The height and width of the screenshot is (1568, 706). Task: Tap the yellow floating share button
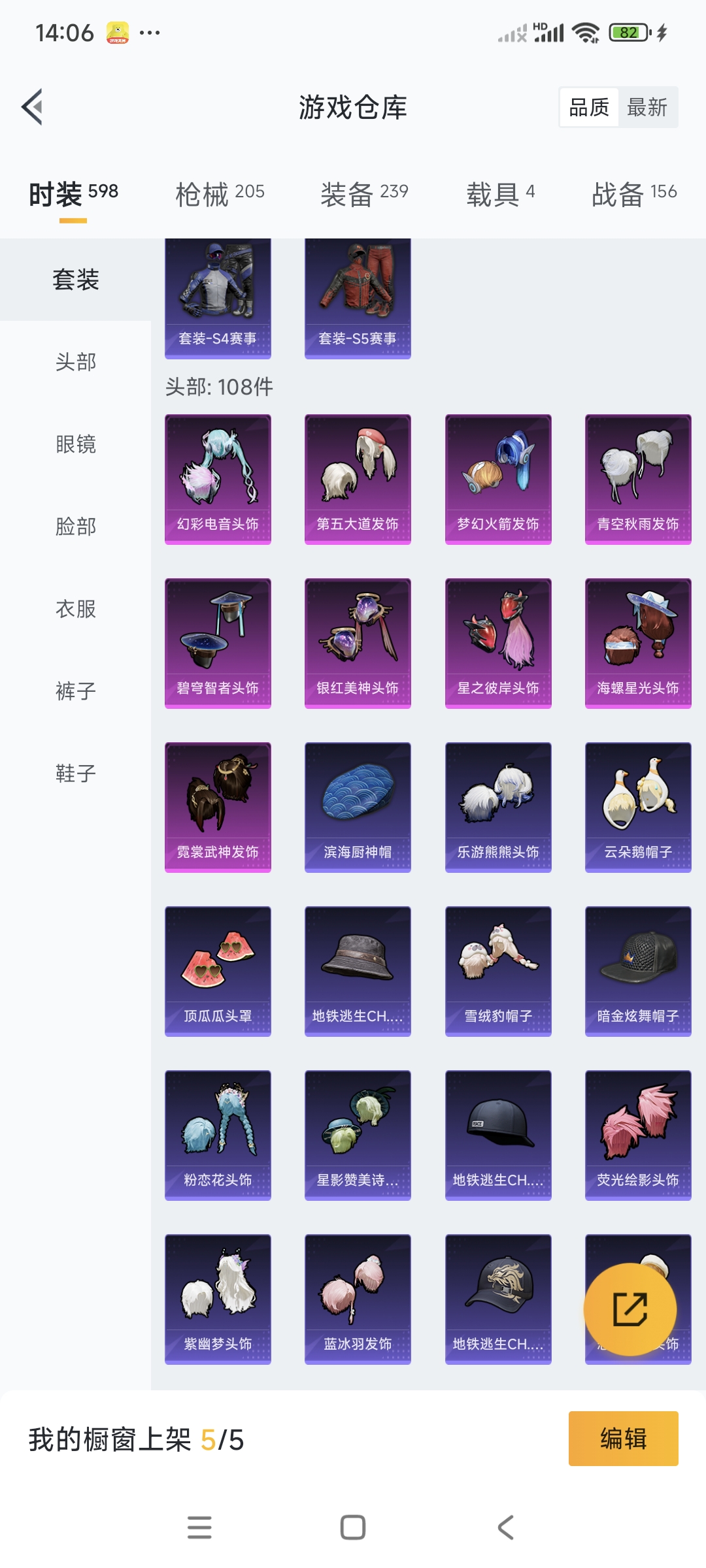[x=630, y=1309]
